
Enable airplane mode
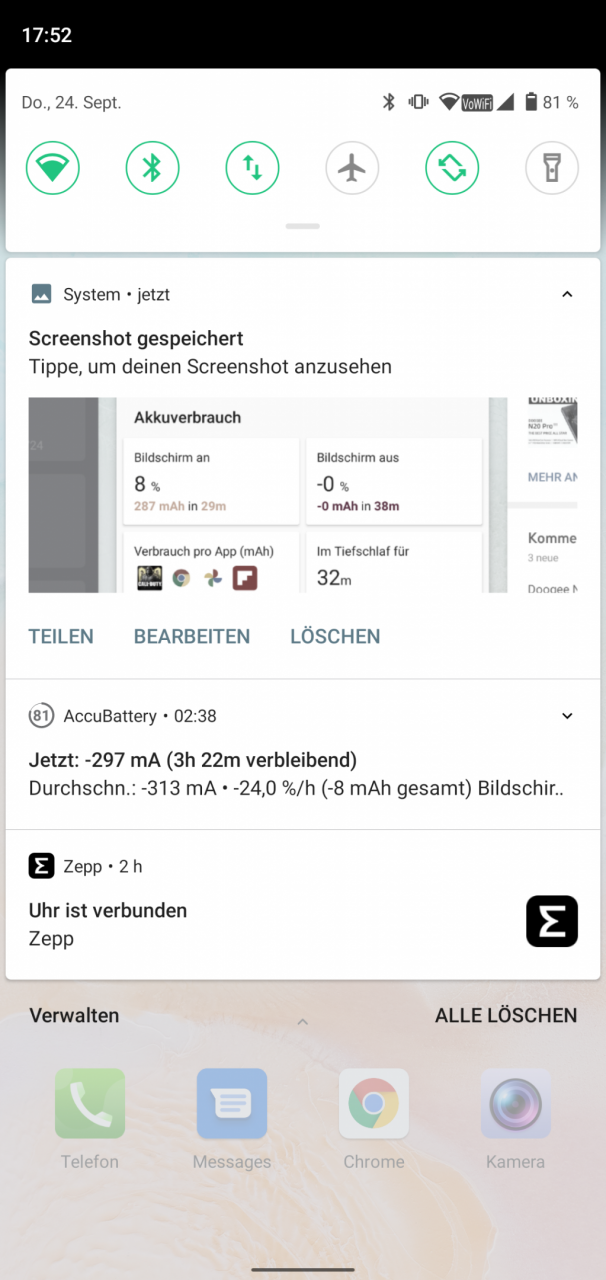click(352, 168)
